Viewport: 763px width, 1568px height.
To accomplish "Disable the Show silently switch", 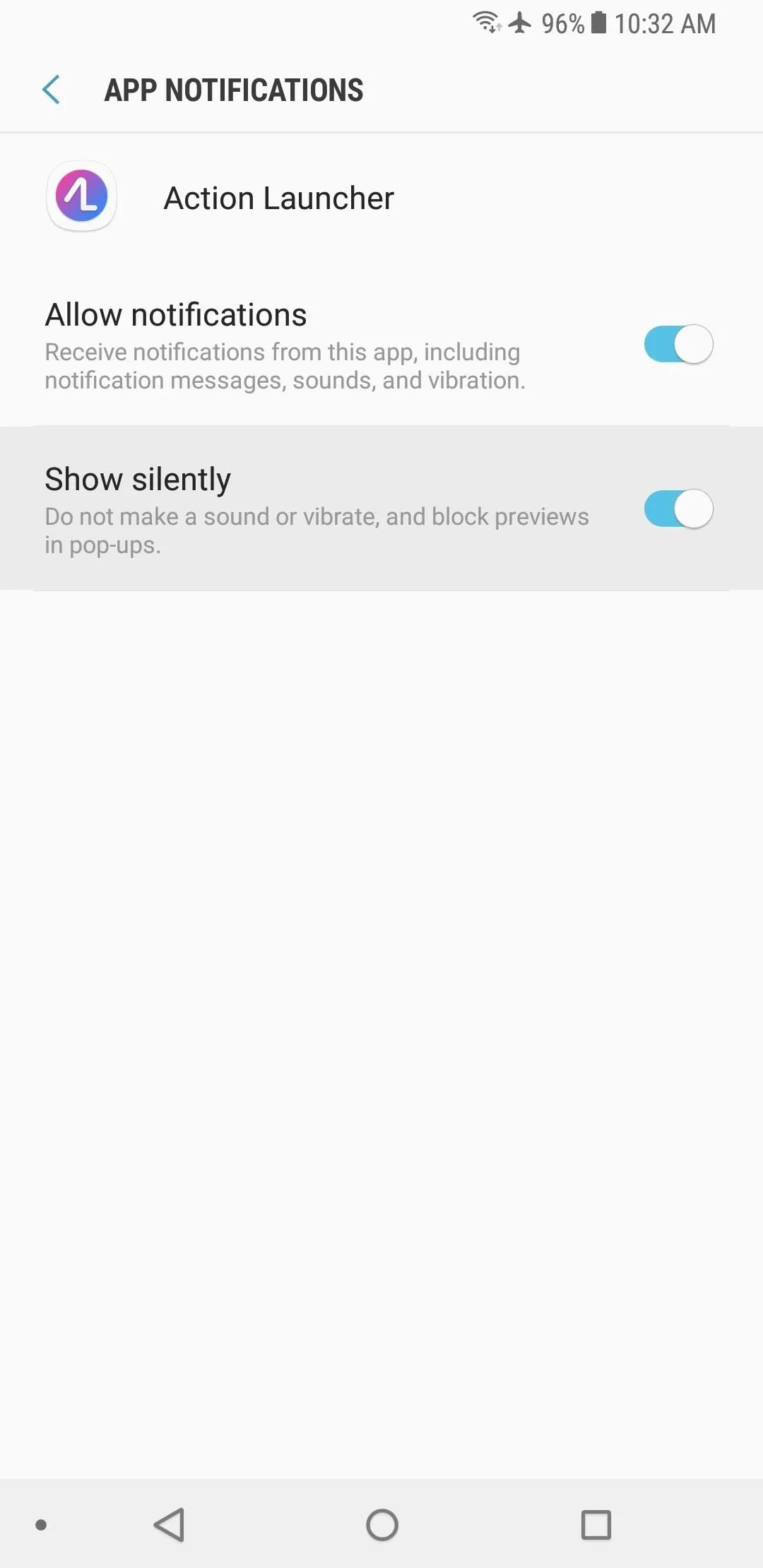I will tap(678, 509).
